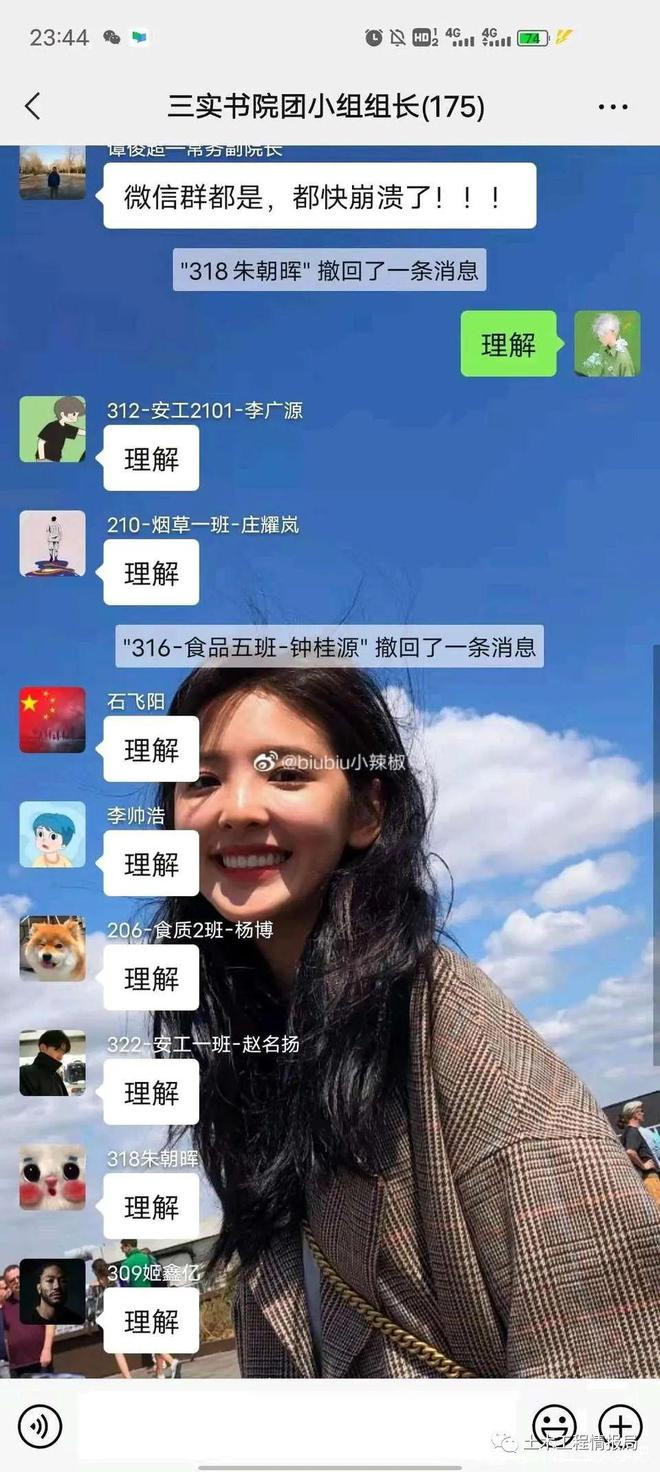Open 309姬鑫亿's avatar profile
The image size is (660, 1472).
52,1291
